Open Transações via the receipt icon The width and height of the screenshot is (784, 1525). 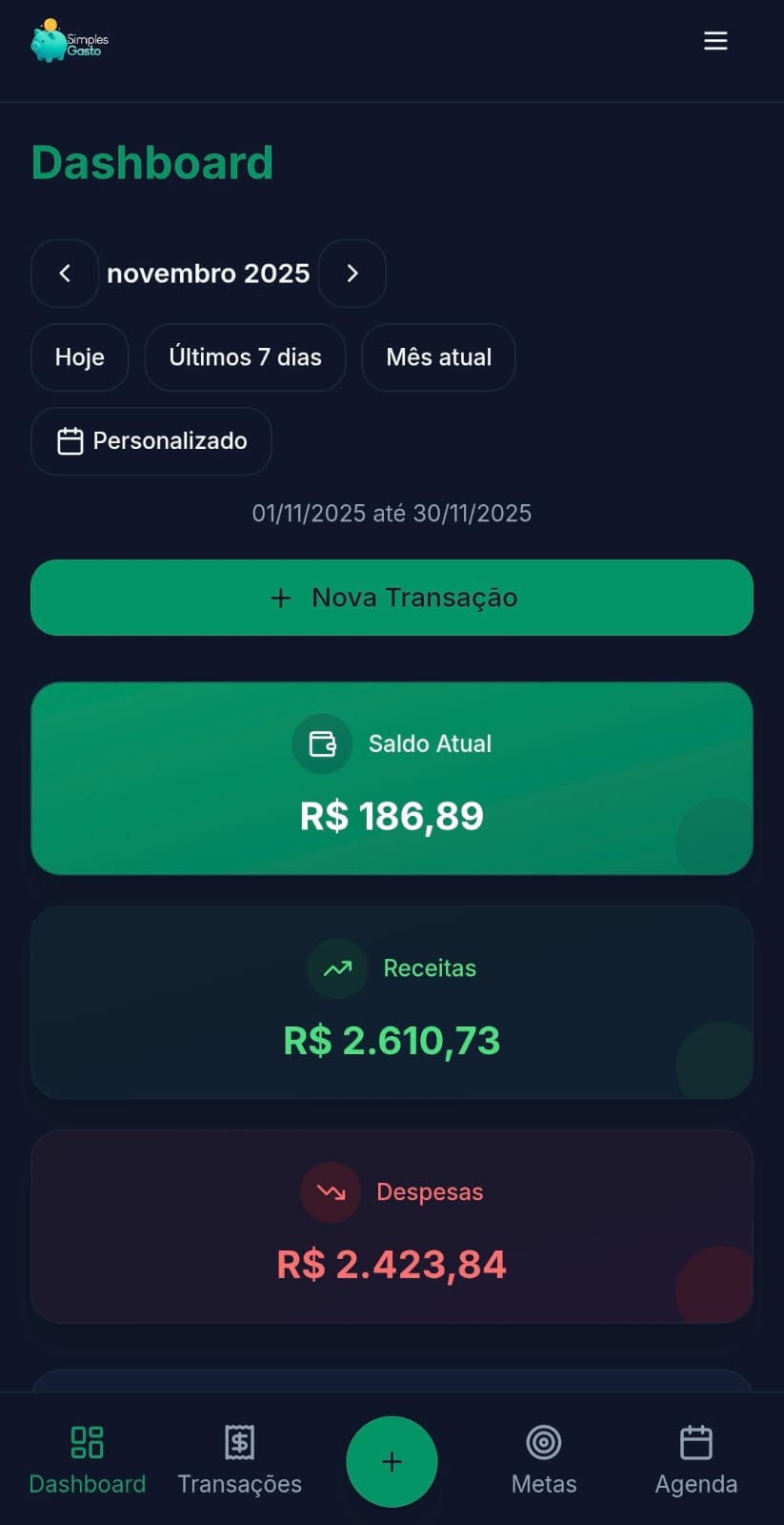[x=239, y=1442]
